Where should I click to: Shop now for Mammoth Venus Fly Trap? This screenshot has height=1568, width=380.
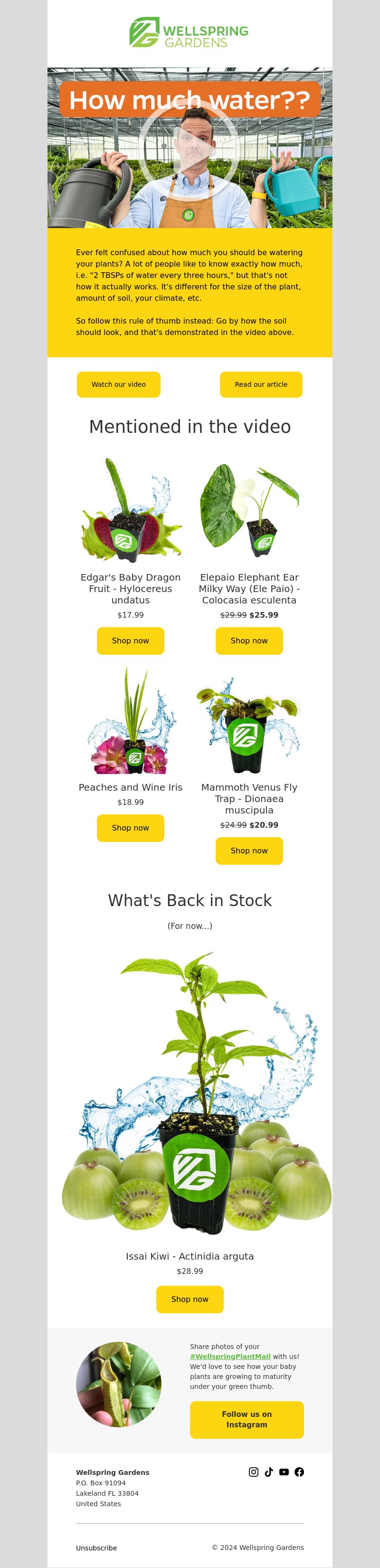pos(249,851)
